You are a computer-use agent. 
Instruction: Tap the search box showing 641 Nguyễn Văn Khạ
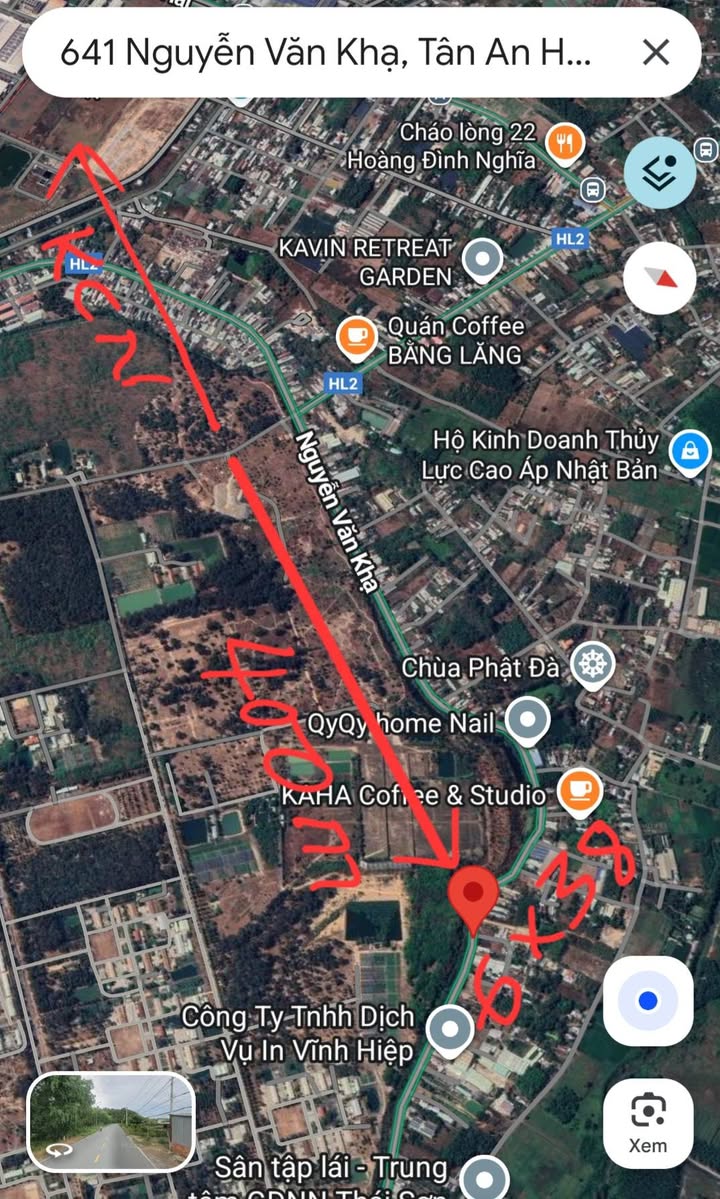330,52
